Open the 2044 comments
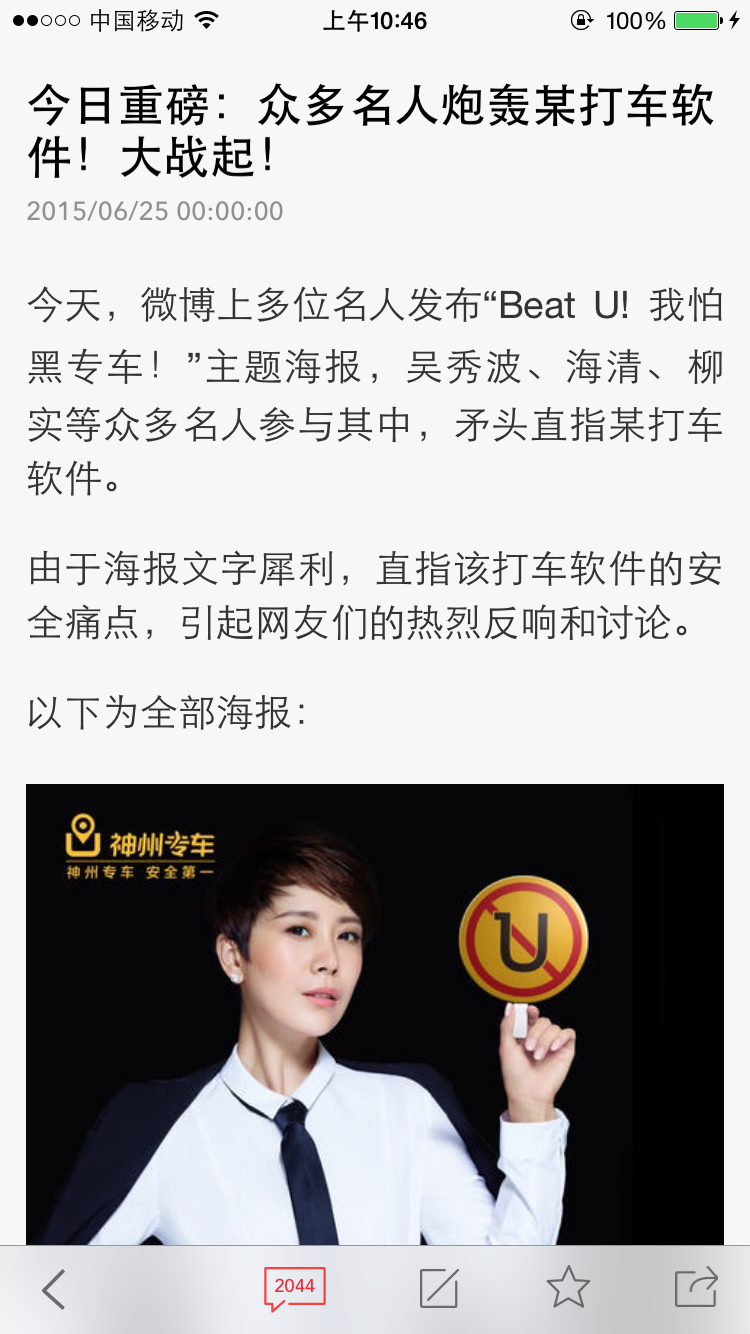750x1334 pixels. [x=294, y=1288]
